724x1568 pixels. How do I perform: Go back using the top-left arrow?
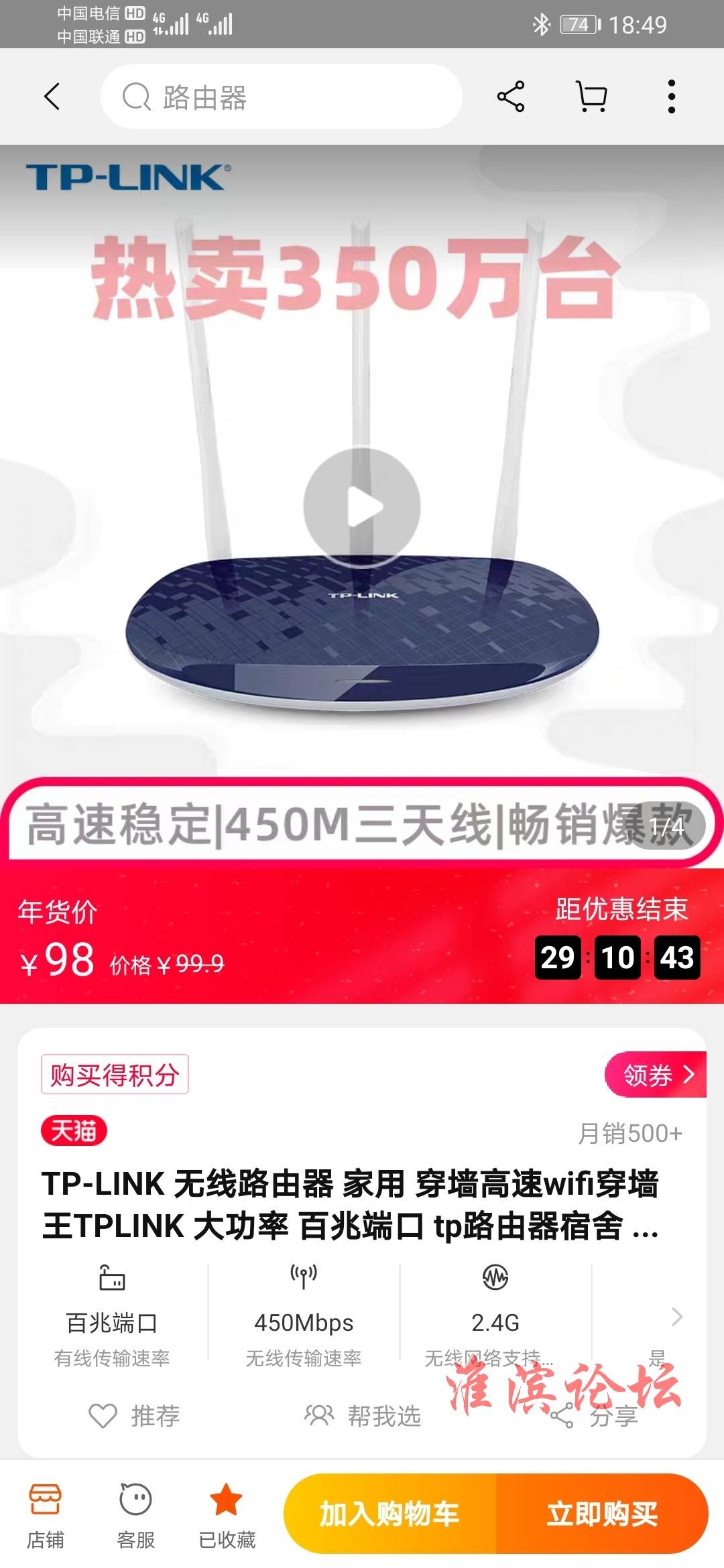[52, 96]
